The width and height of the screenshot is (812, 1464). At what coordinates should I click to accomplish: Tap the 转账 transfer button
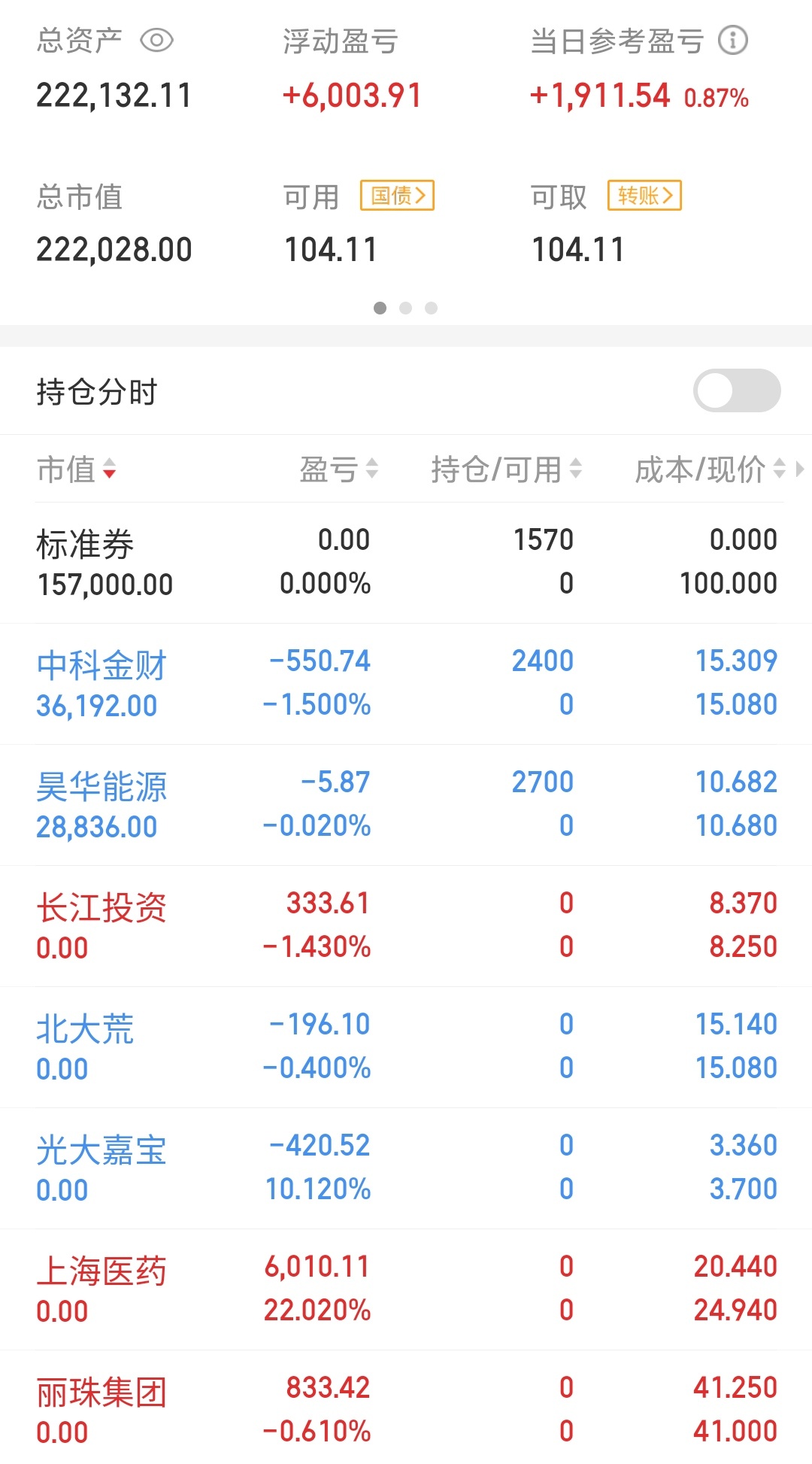(644, 196)
